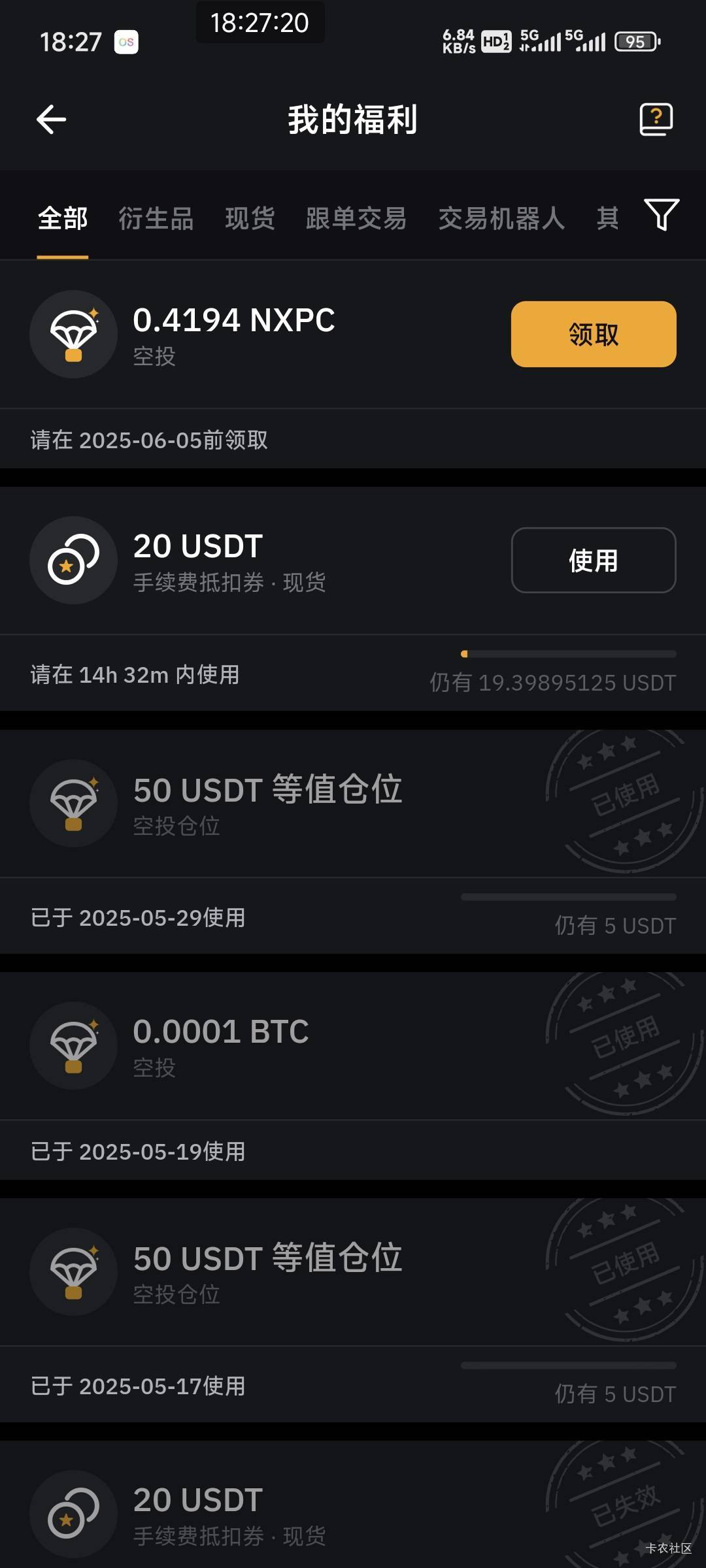Open the 50 USDT card used 2025-05-17

click(353, 1310)
